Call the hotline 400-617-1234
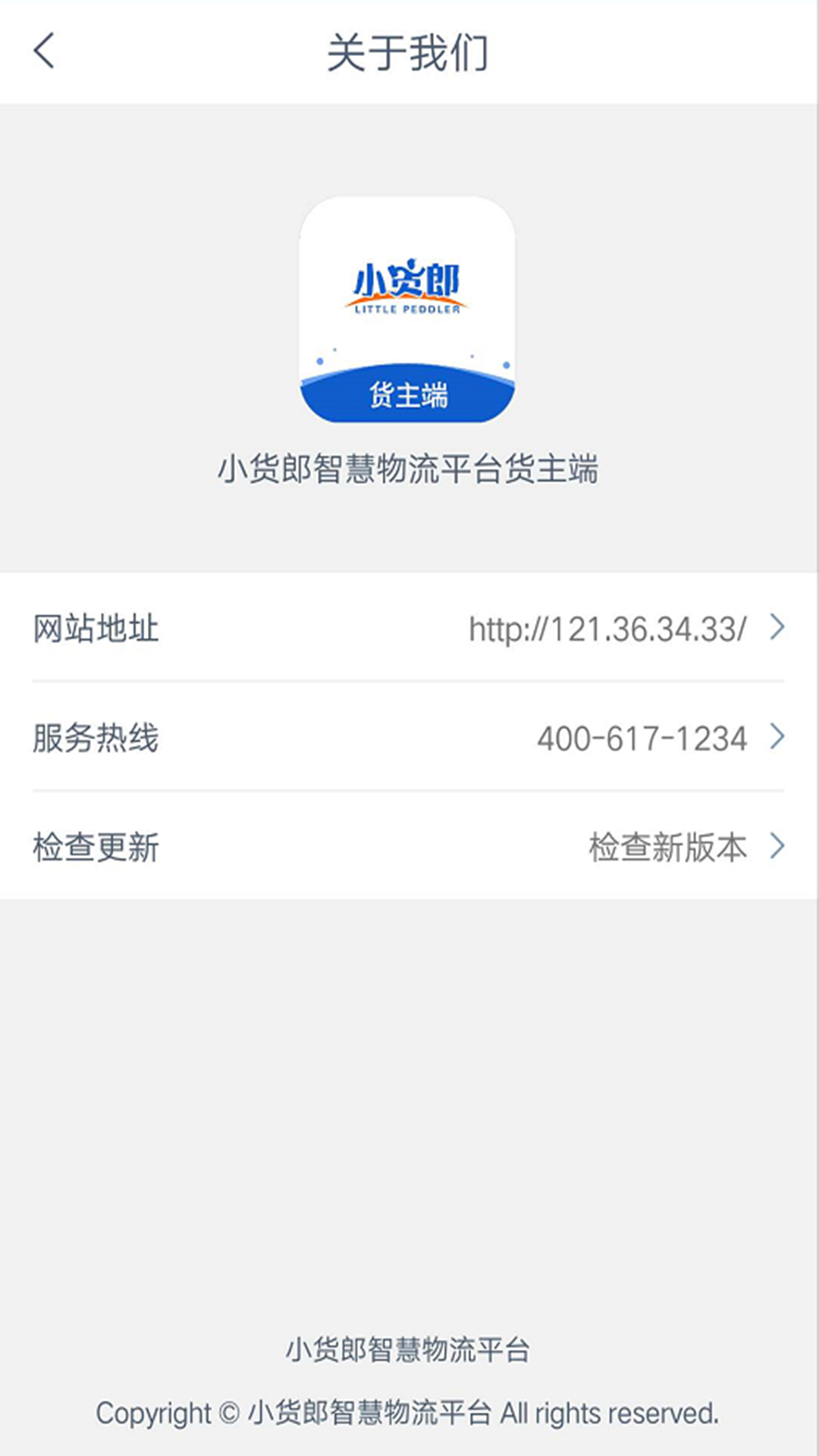The image size is (819, 1456). 642,738
